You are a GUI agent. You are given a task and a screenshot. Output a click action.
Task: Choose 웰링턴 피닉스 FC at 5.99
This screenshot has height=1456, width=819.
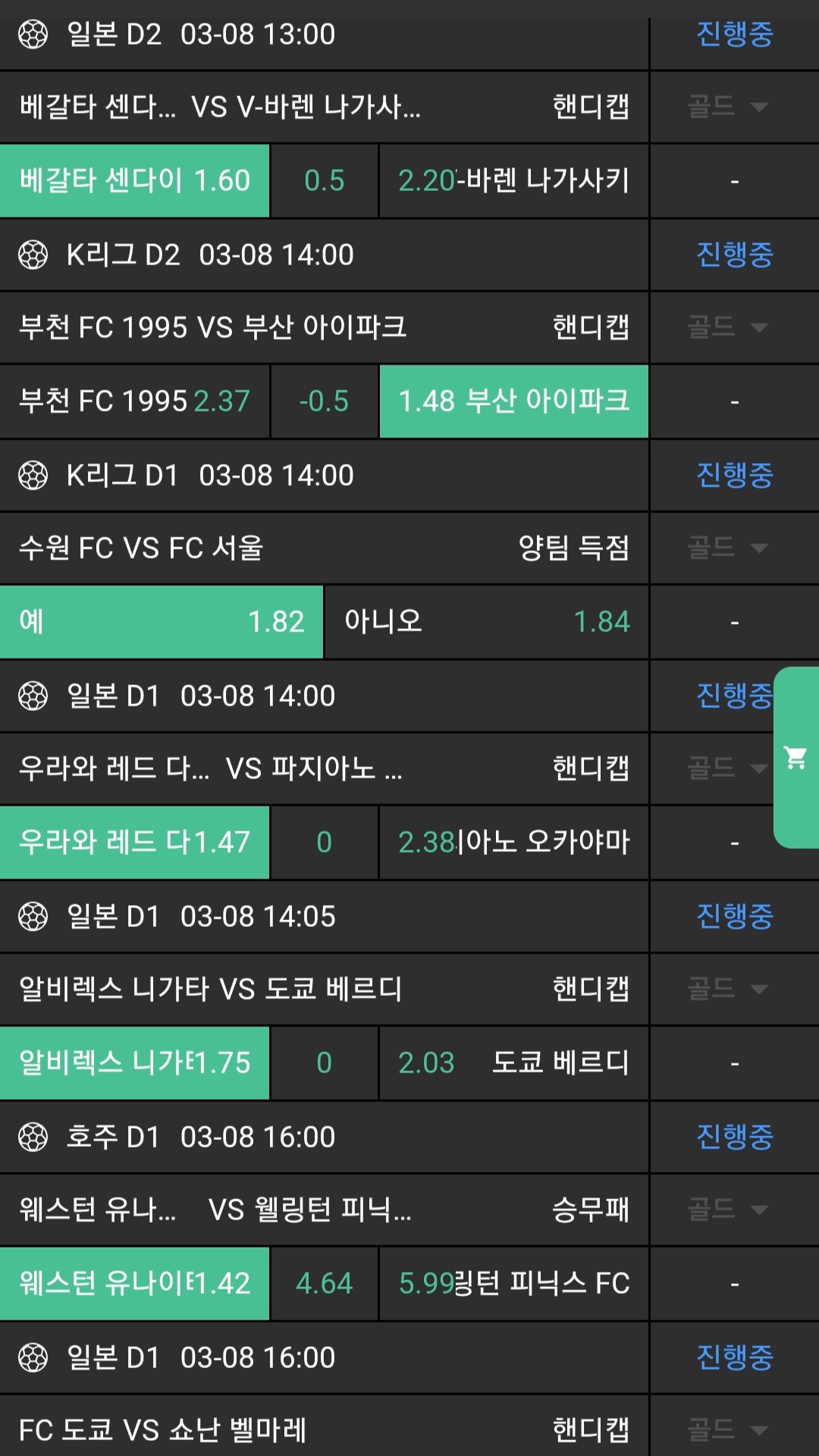coord(513,1284)
